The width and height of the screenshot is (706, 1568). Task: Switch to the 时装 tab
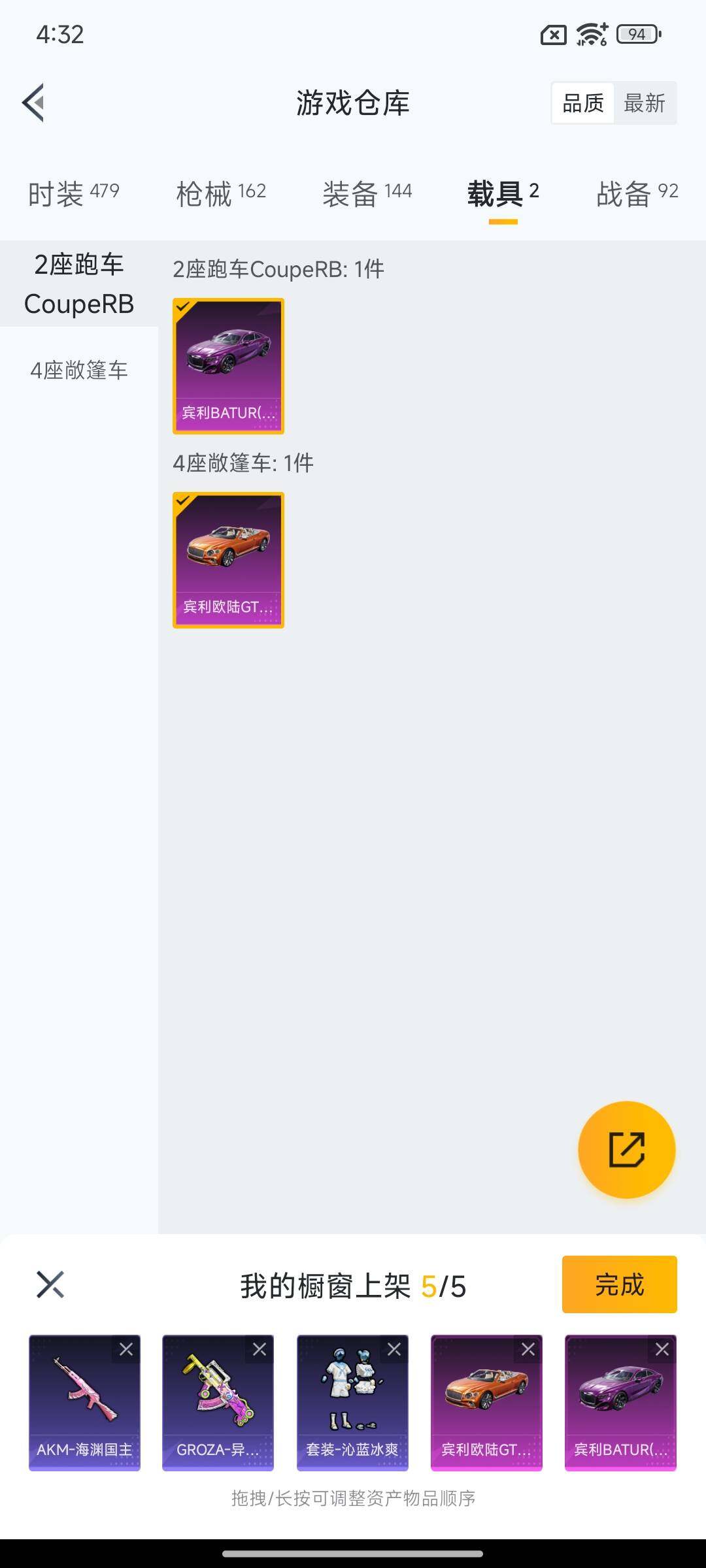[x=59, y=192]
